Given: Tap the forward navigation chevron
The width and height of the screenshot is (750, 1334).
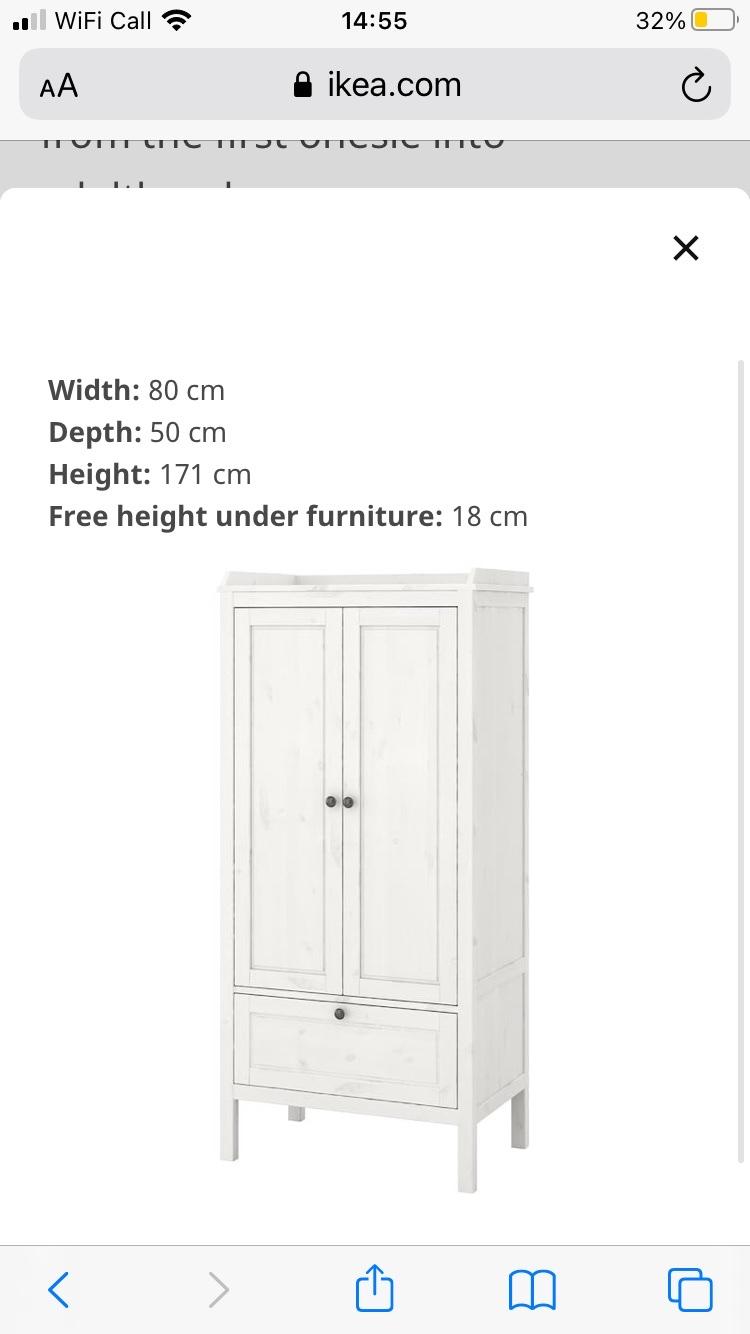Looking at the screenshot, I should tap(218, 1290).
